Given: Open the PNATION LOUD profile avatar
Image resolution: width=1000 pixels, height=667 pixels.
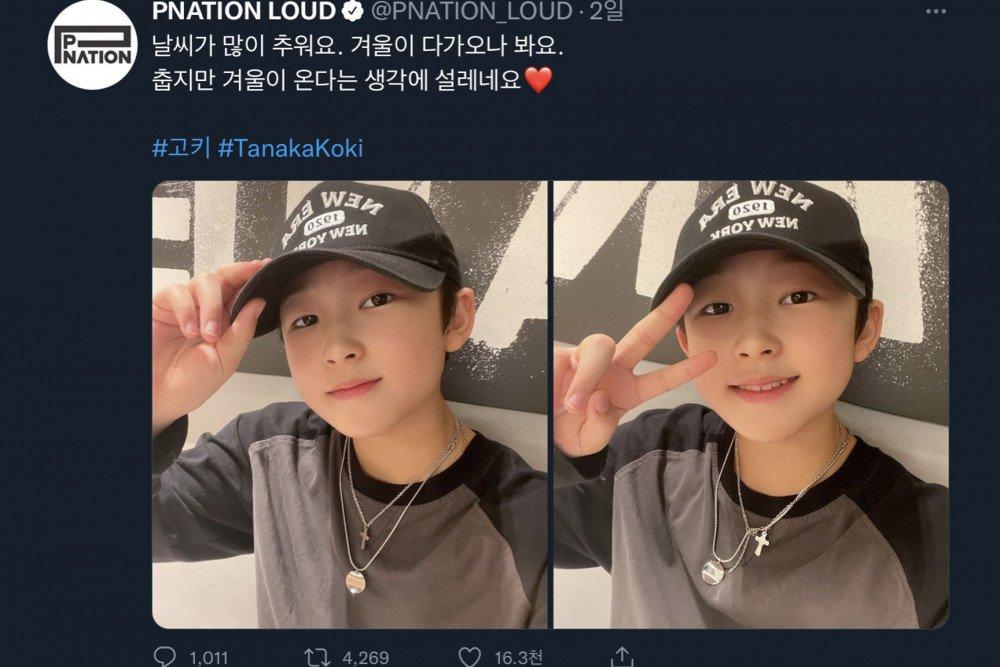Looking at the screenshot, I should tap(93, 44).
